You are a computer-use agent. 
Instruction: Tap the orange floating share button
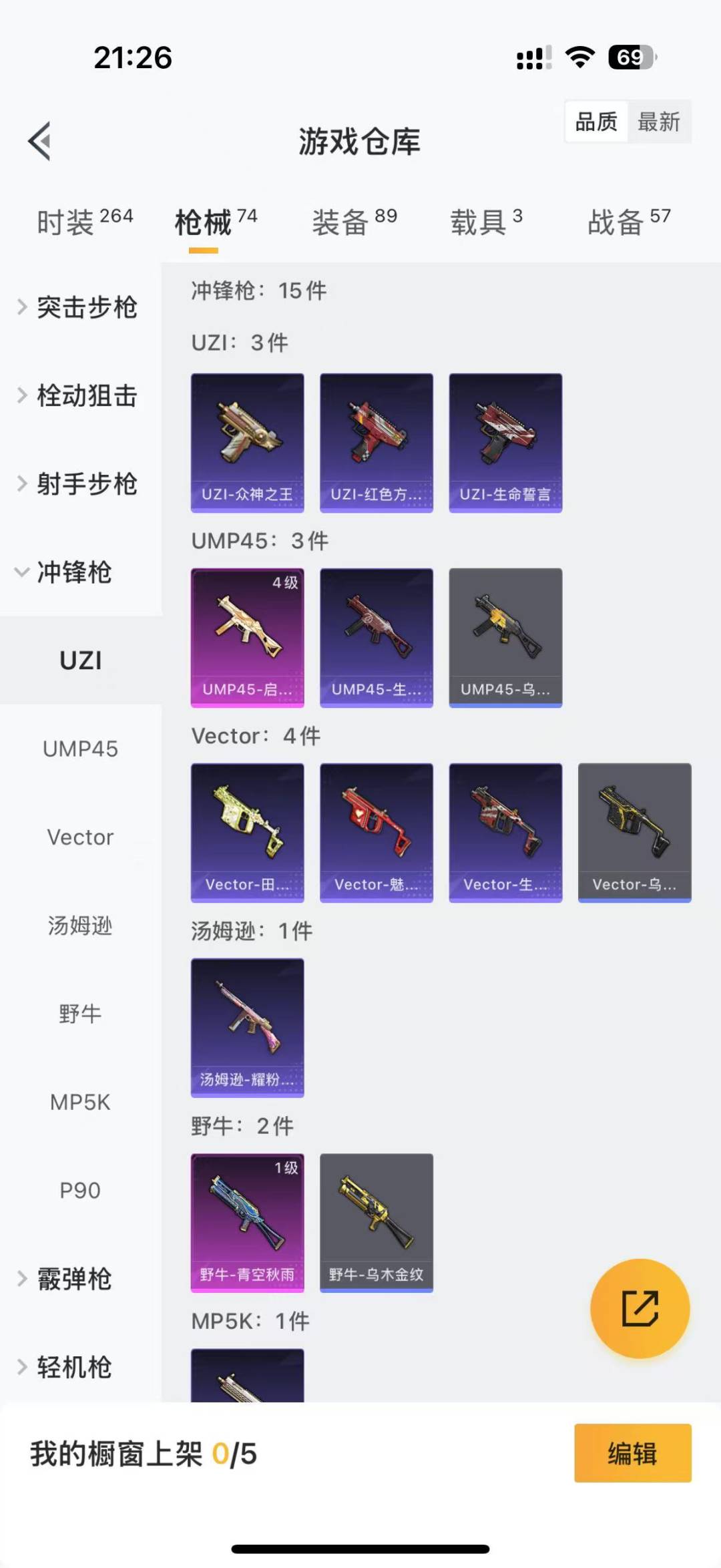point(640,1308)
